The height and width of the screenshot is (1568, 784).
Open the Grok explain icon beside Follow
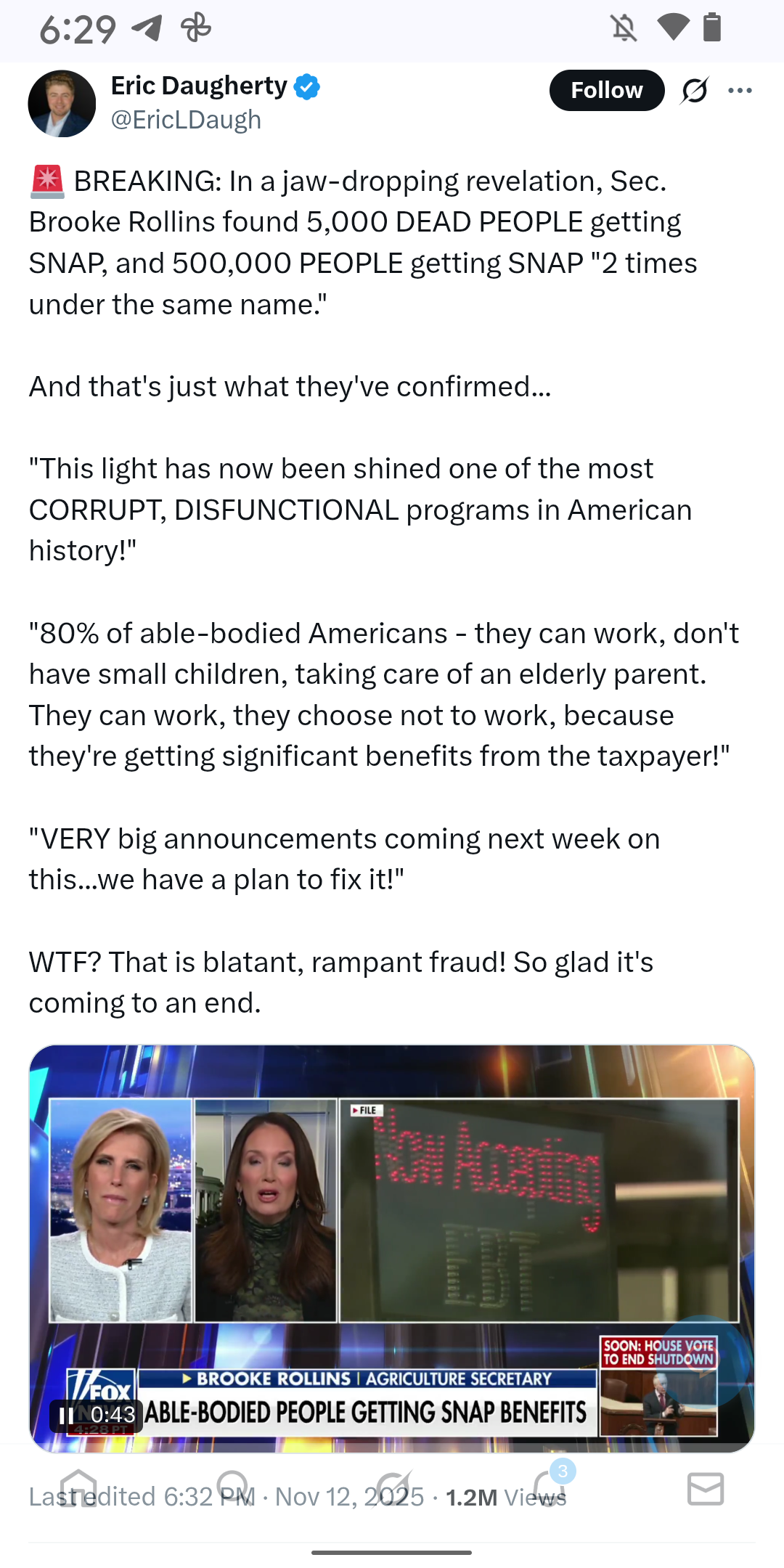[695, 91]
